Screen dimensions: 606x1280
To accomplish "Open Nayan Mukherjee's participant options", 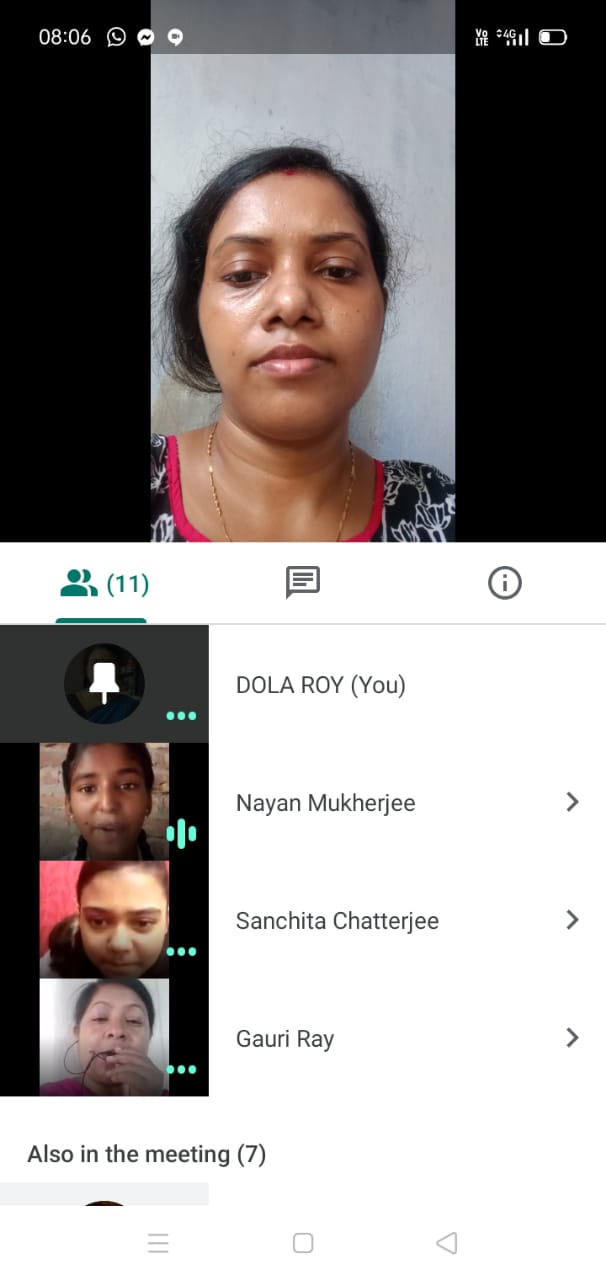I will coord(572,802).
